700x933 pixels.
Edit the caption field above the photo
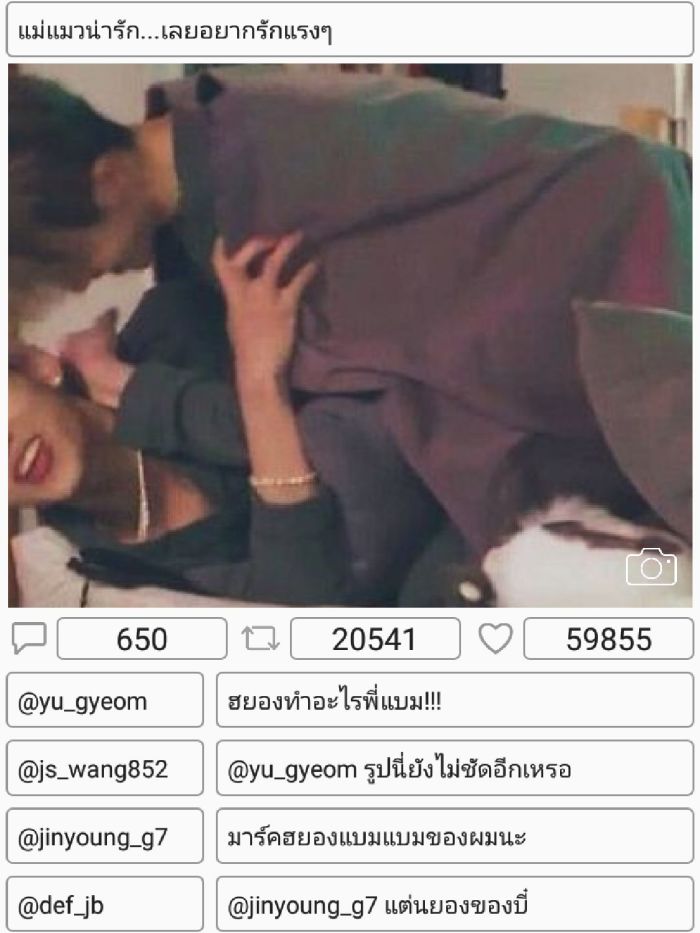349,30
